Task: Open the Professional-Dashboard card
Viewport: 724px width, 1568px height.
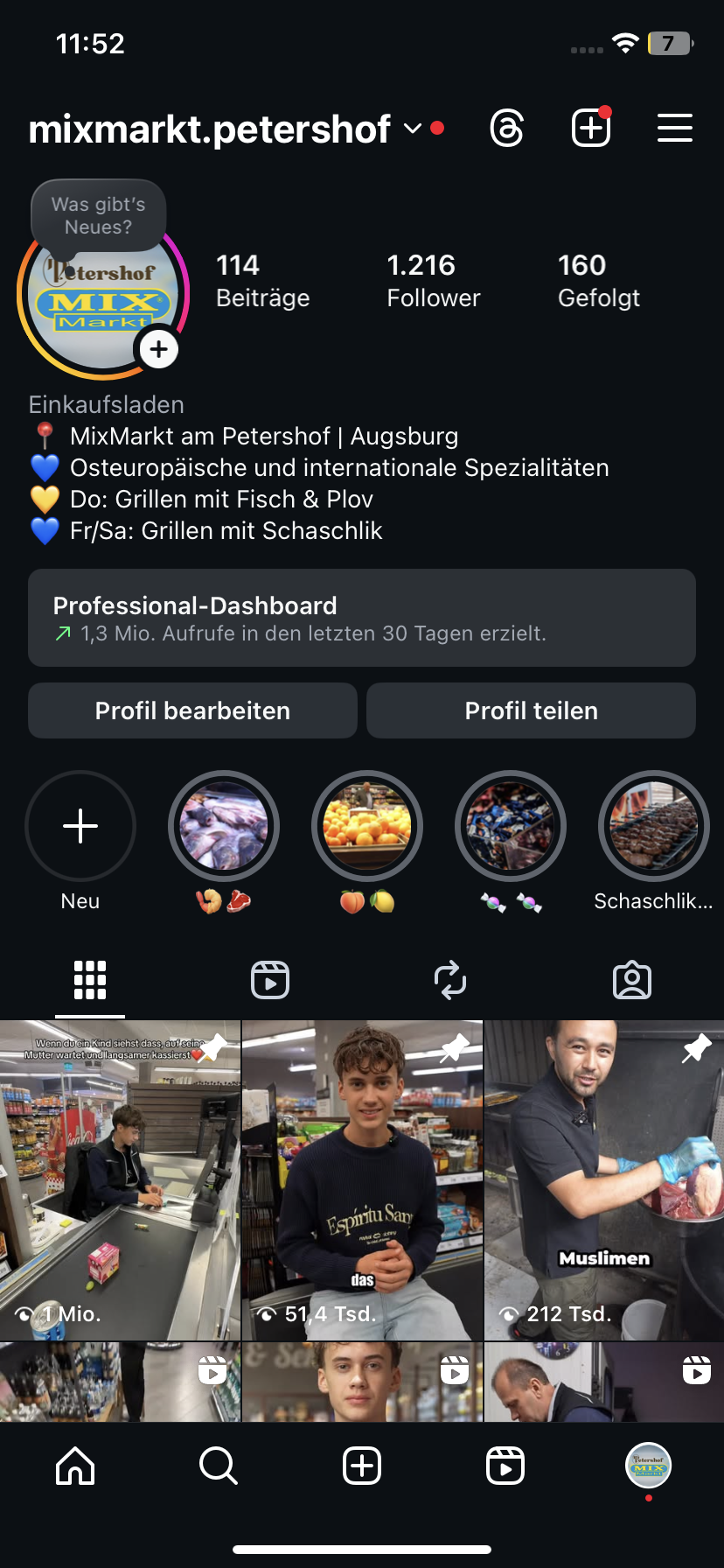Action: point(362,618)
